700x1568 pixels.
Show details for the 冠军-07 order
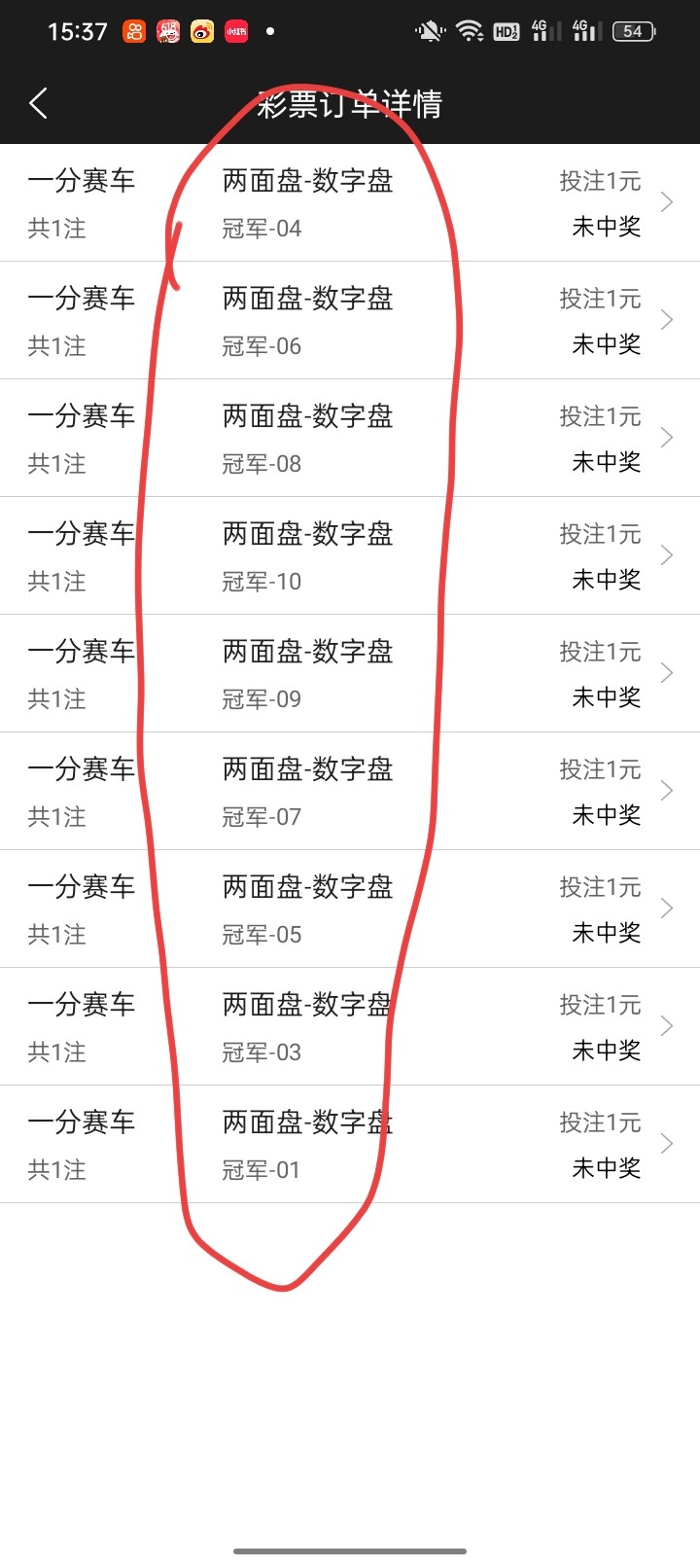click(x=350, y=792)
